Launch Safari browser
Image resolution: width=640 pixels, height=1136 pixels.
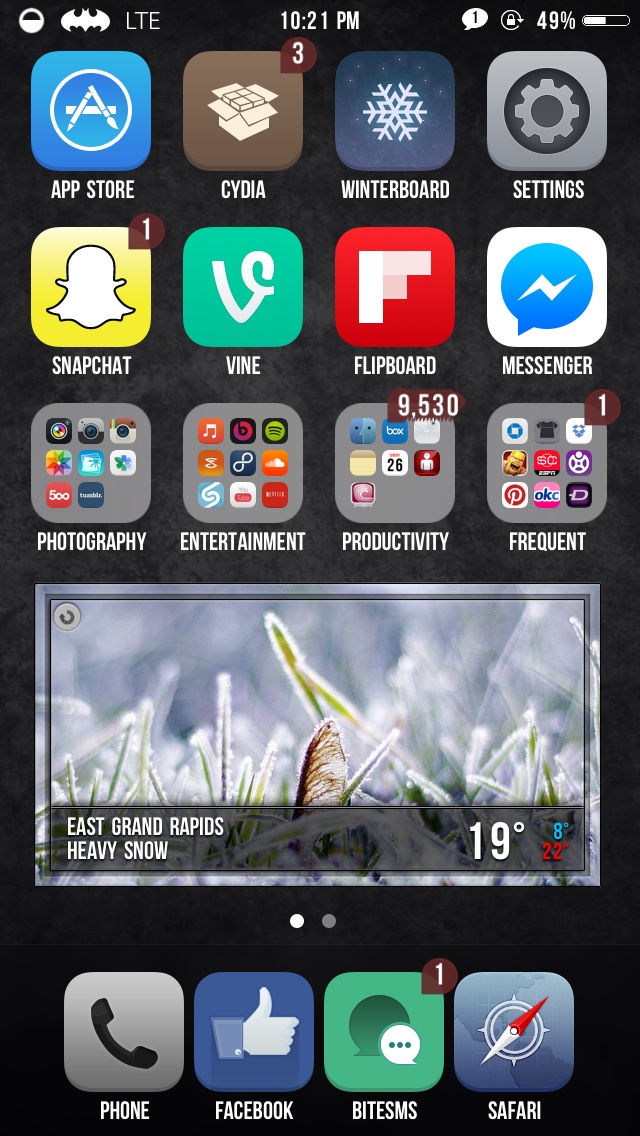pyautogui.click(x=514, y=1032)
